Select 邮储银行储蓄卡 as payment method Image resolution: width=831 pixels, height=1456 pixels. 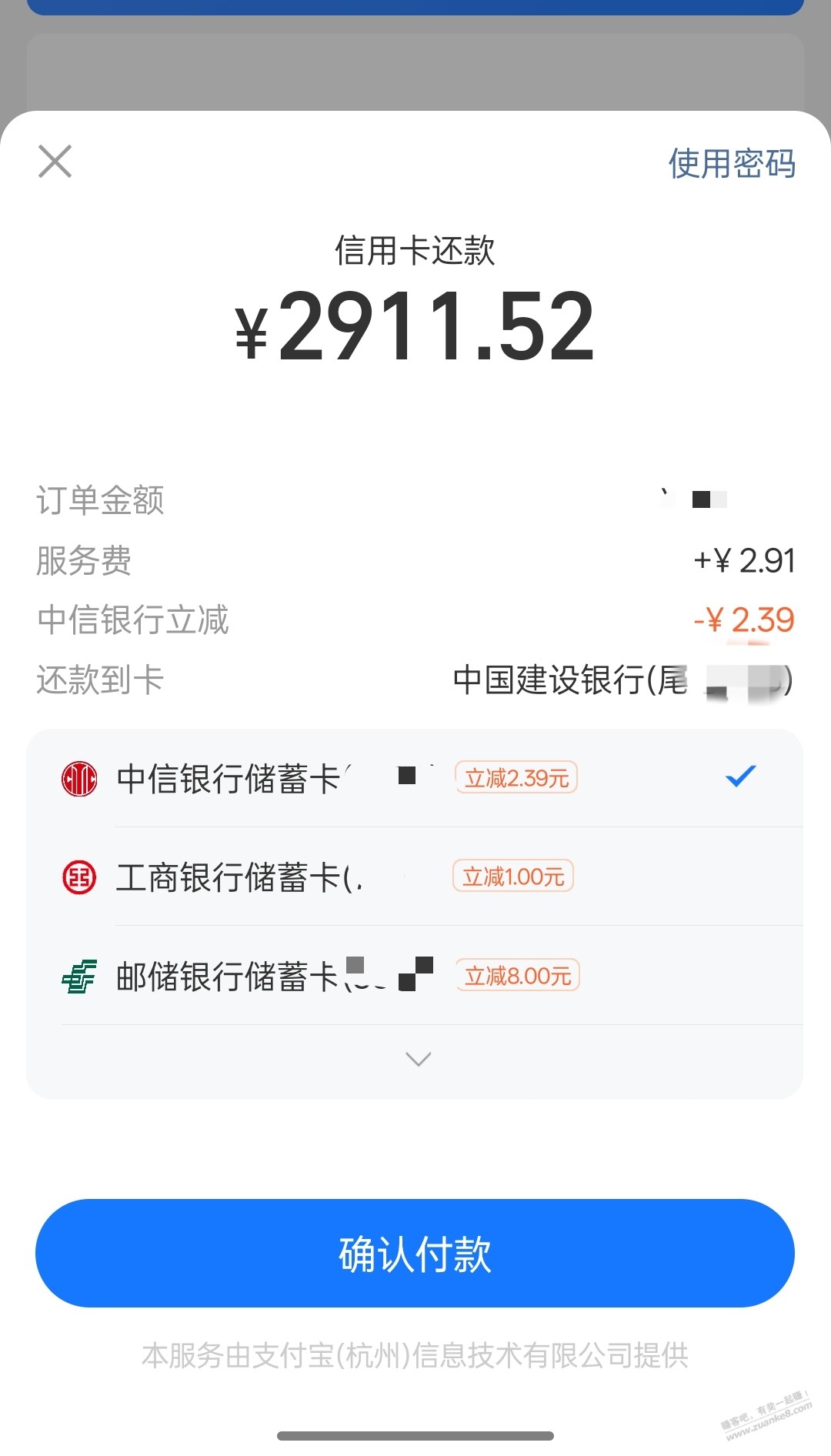(308, 976)
